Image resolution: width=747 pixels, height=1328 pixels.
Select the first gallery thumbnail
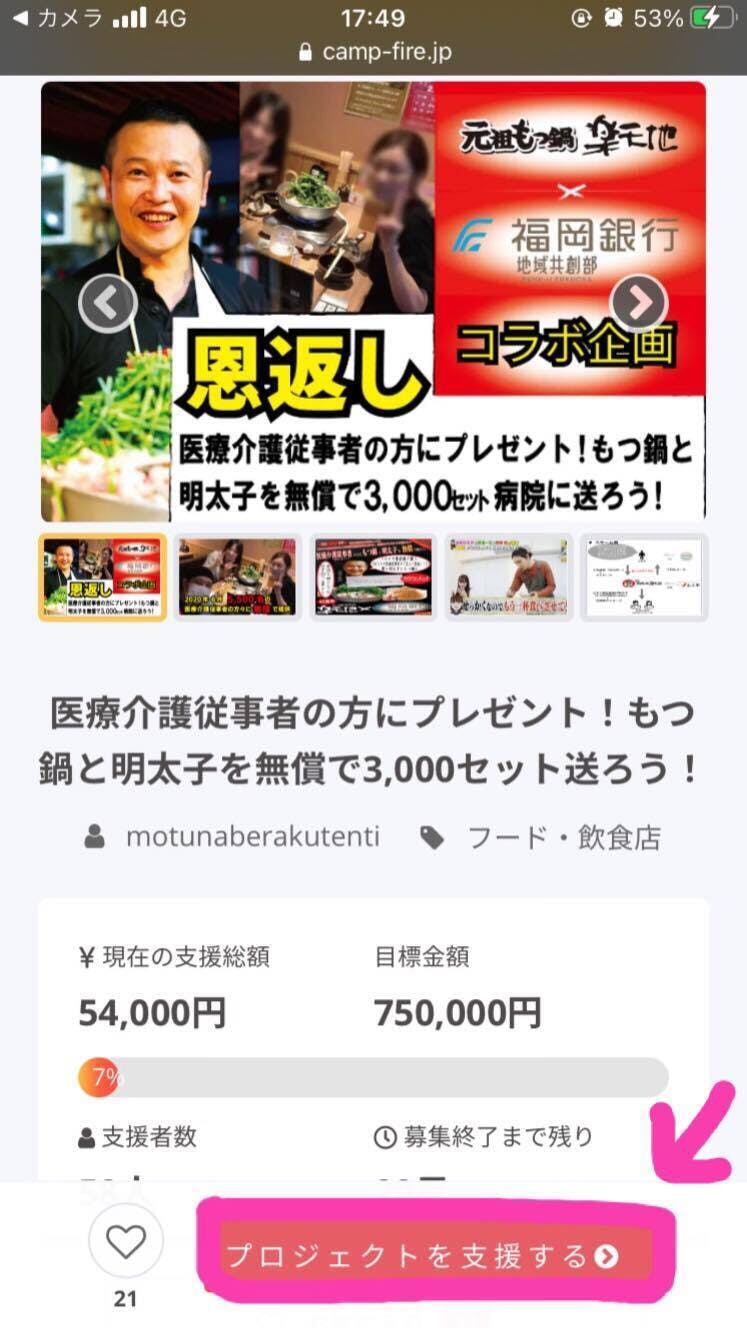pos(103,578)
